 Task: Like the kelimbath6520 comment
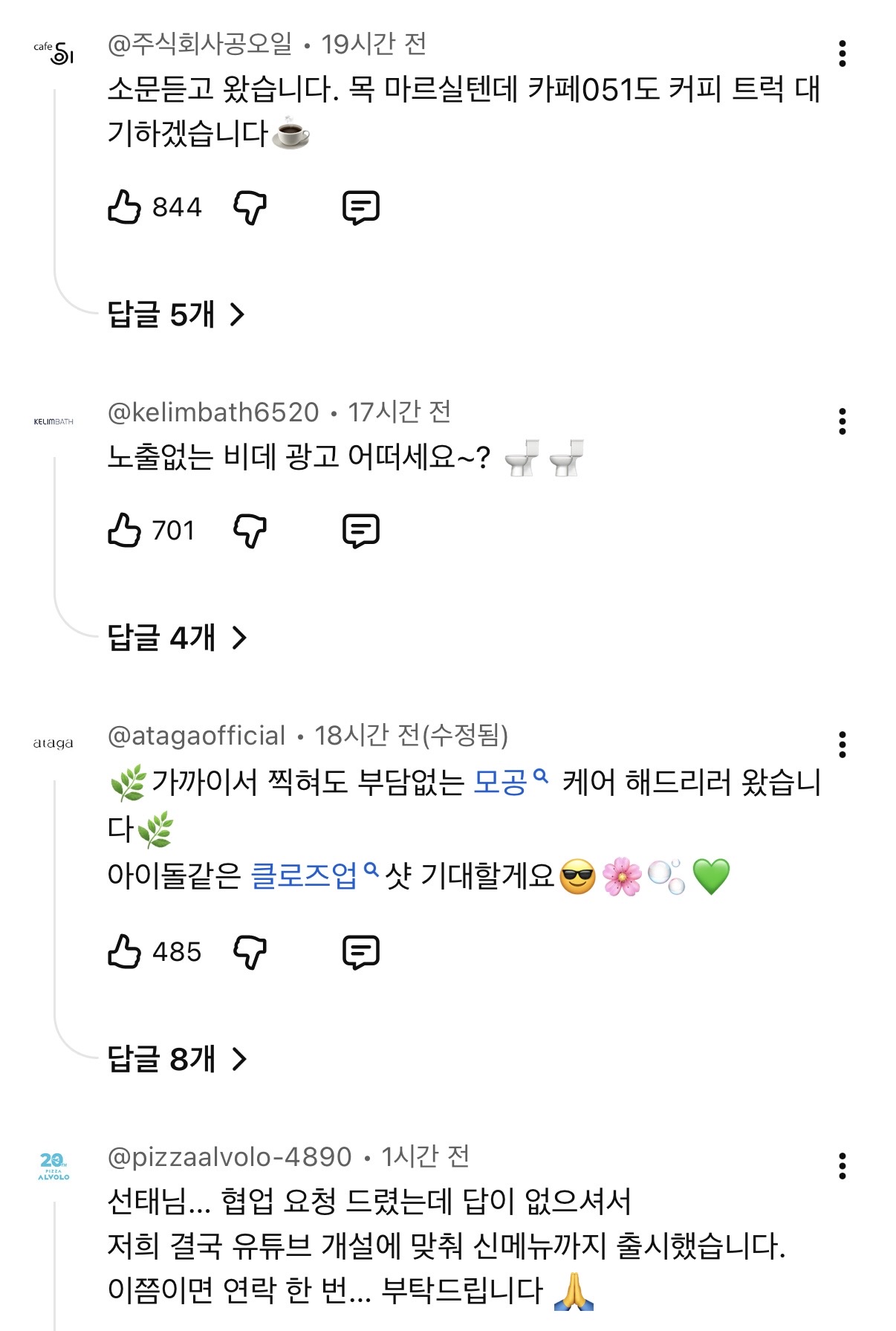(124, 531)
